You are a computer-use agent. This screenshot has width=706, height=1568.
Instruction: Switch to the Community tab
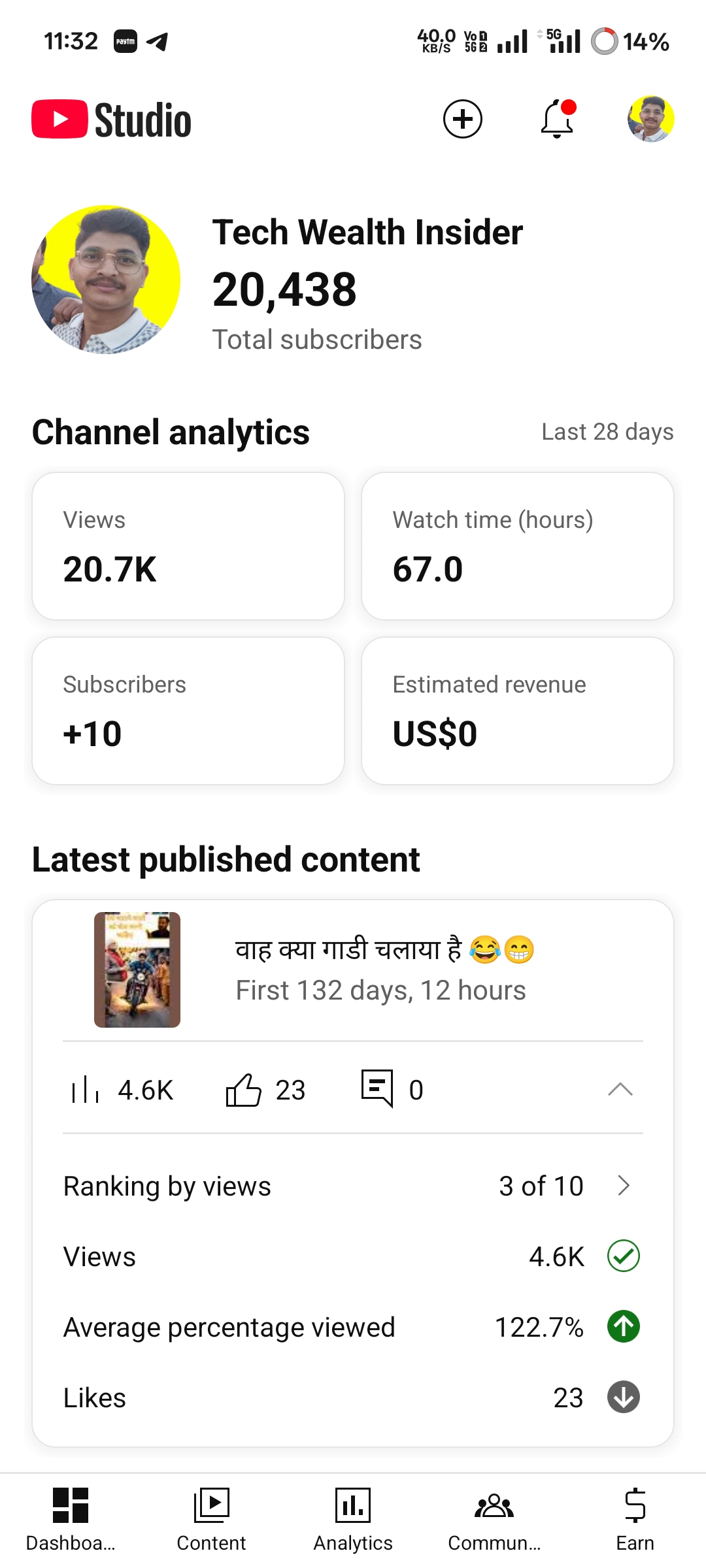(x=494, y=1520)
